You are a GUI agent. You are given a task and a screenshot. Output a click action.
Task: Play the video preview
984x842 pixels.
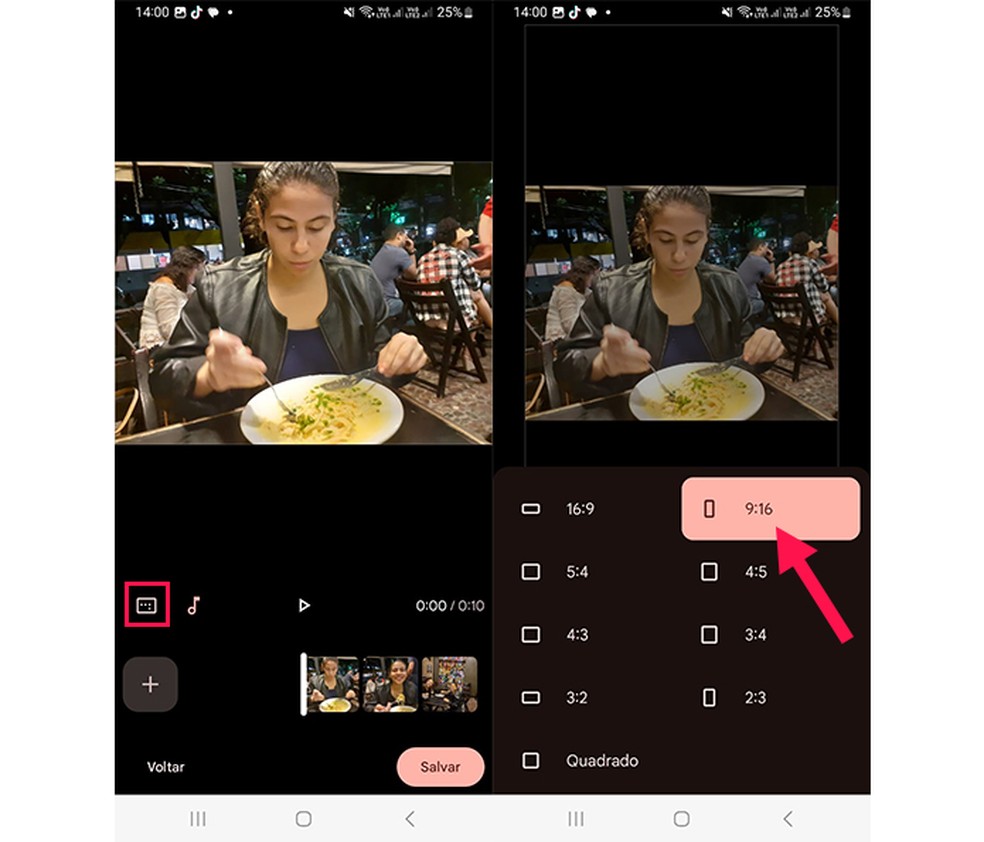(x=304, y=605)
